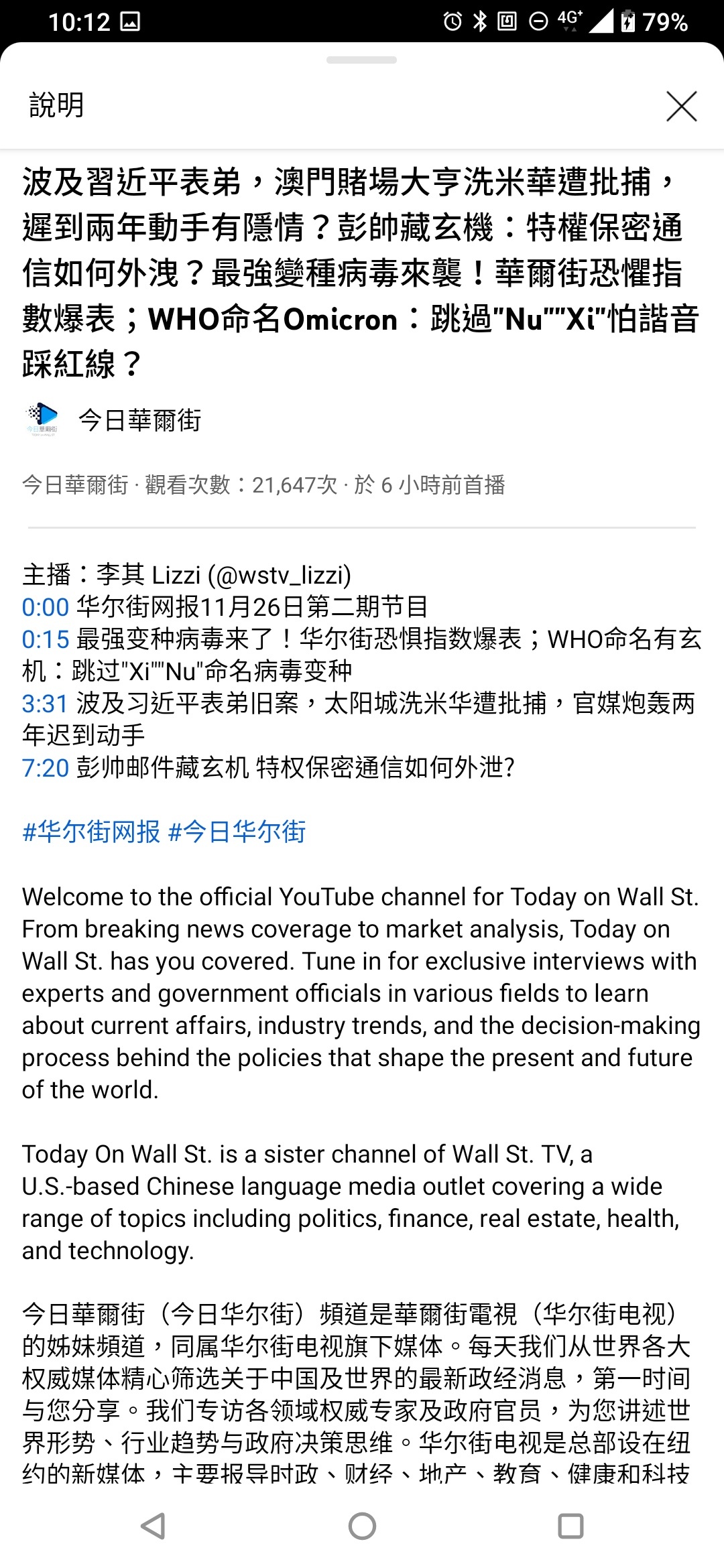This screenshot has width=724, height=1568.
Task: Jump to timestamp 0:15
Action: (x=46, y=639)
